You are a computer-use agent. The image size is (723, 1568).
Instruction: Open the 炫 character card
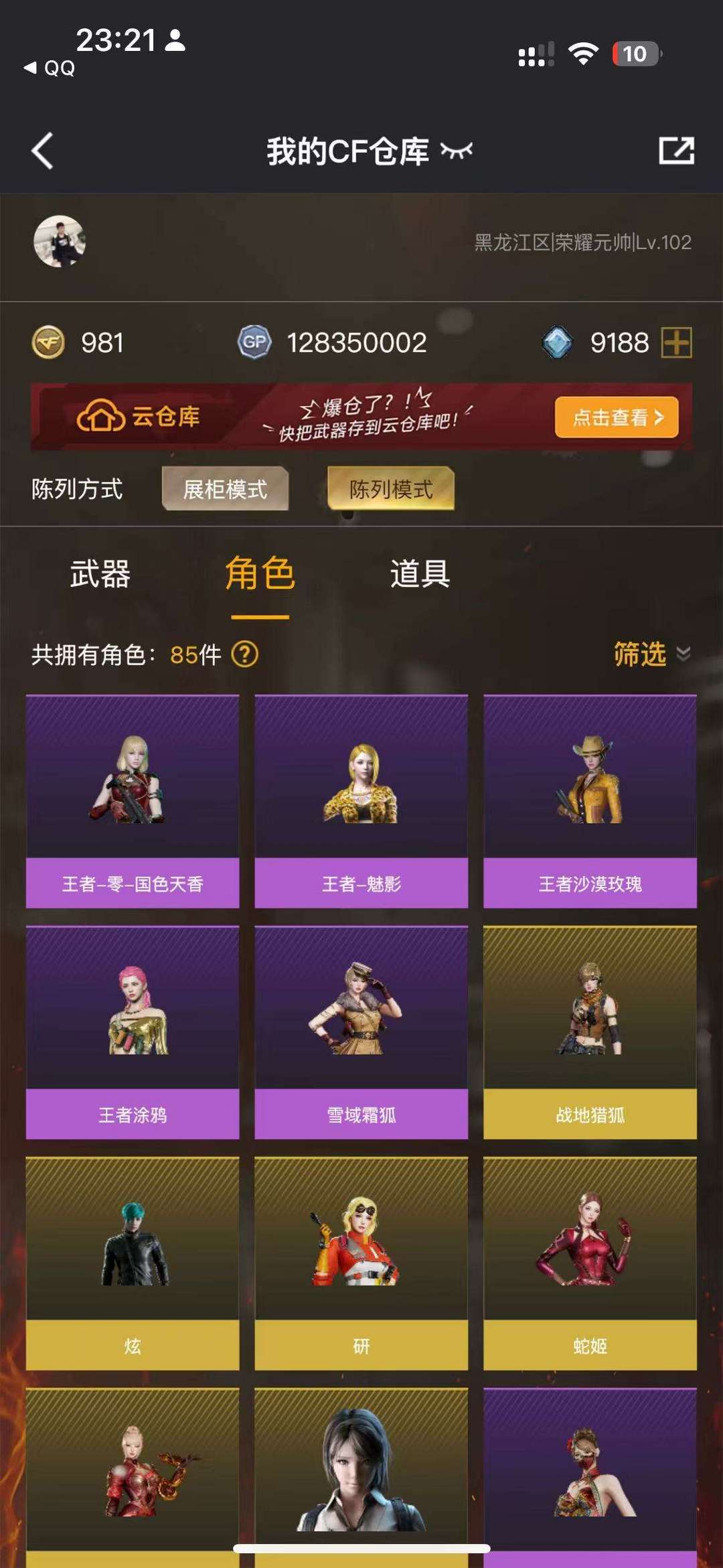coord(133,1264)
